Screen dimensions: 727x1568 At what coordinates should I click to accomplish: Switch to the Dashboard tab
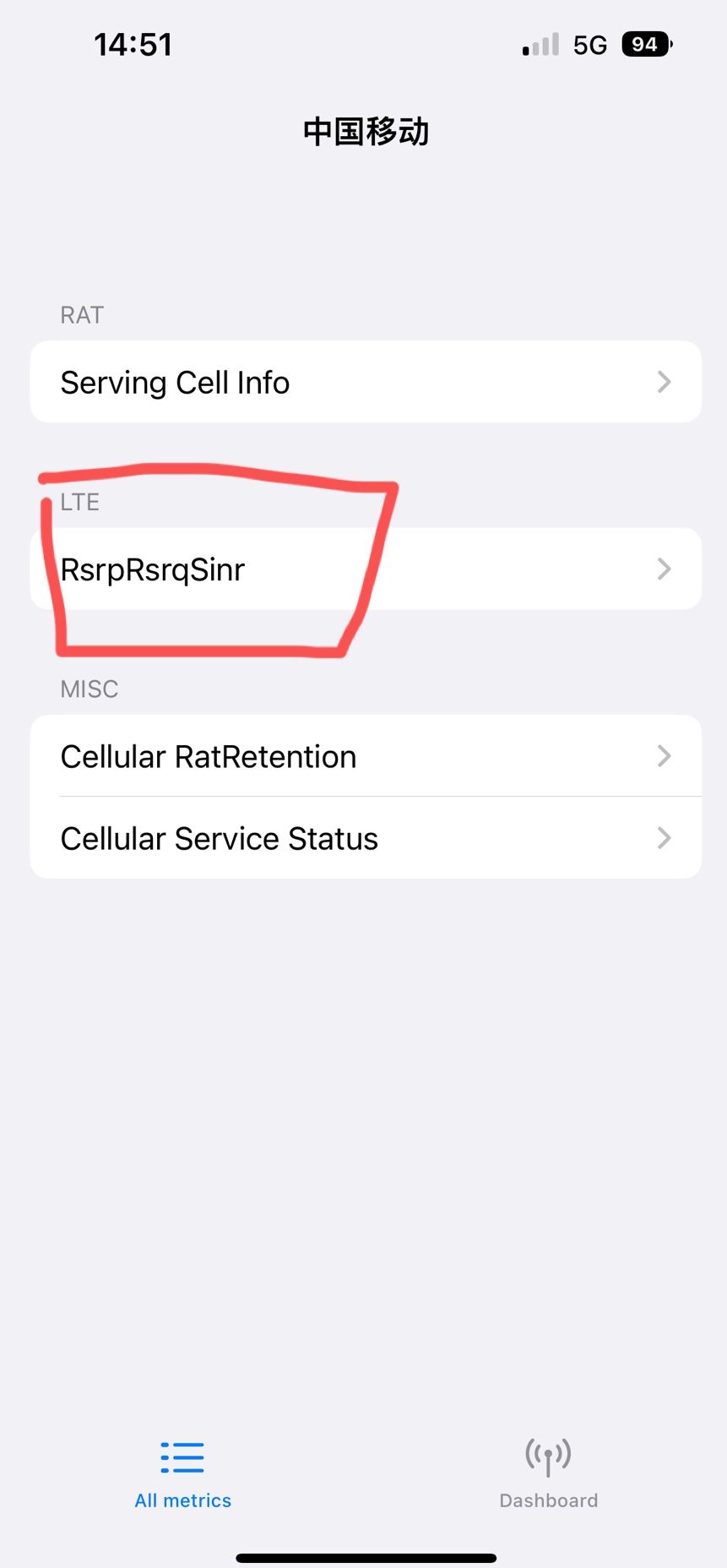(548, 1475)
